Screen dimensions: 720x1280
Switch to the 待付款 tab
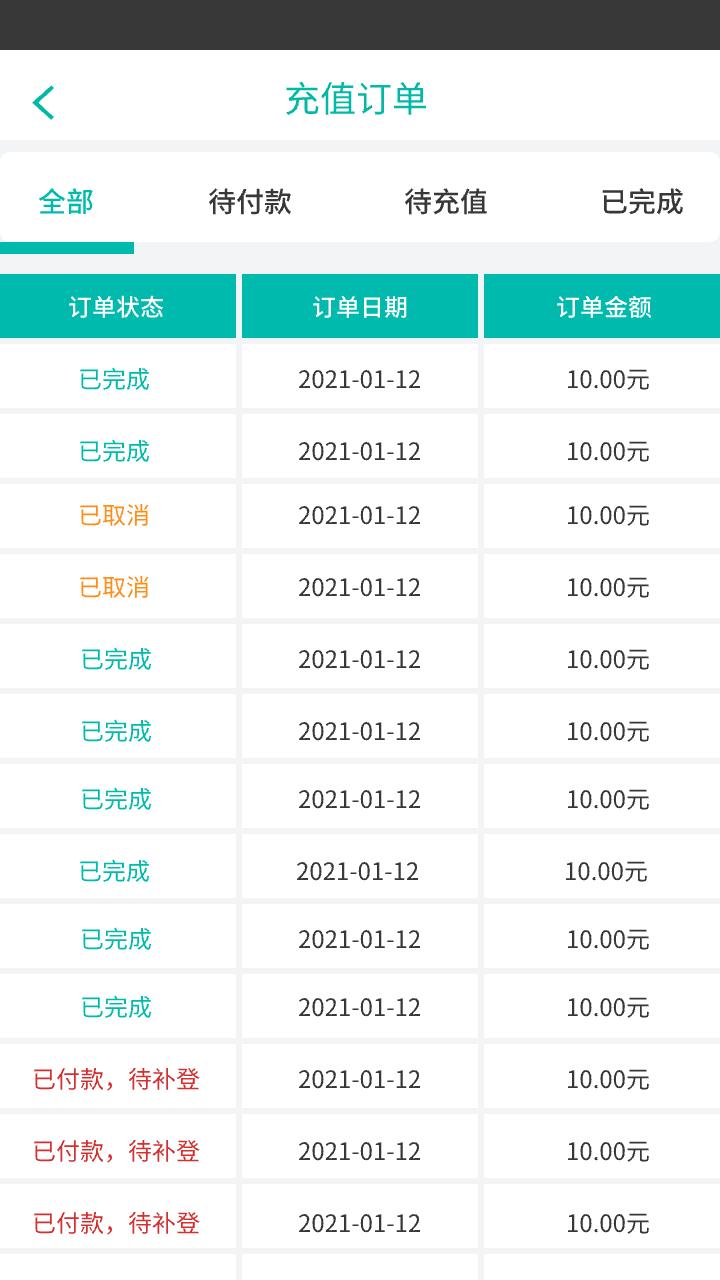click(250, 202)
